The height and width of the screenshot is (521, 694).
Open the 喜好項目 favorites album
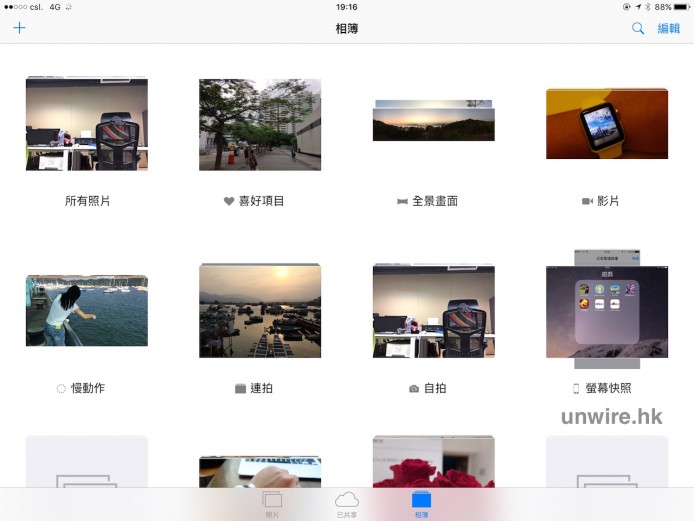coord(260,125)
